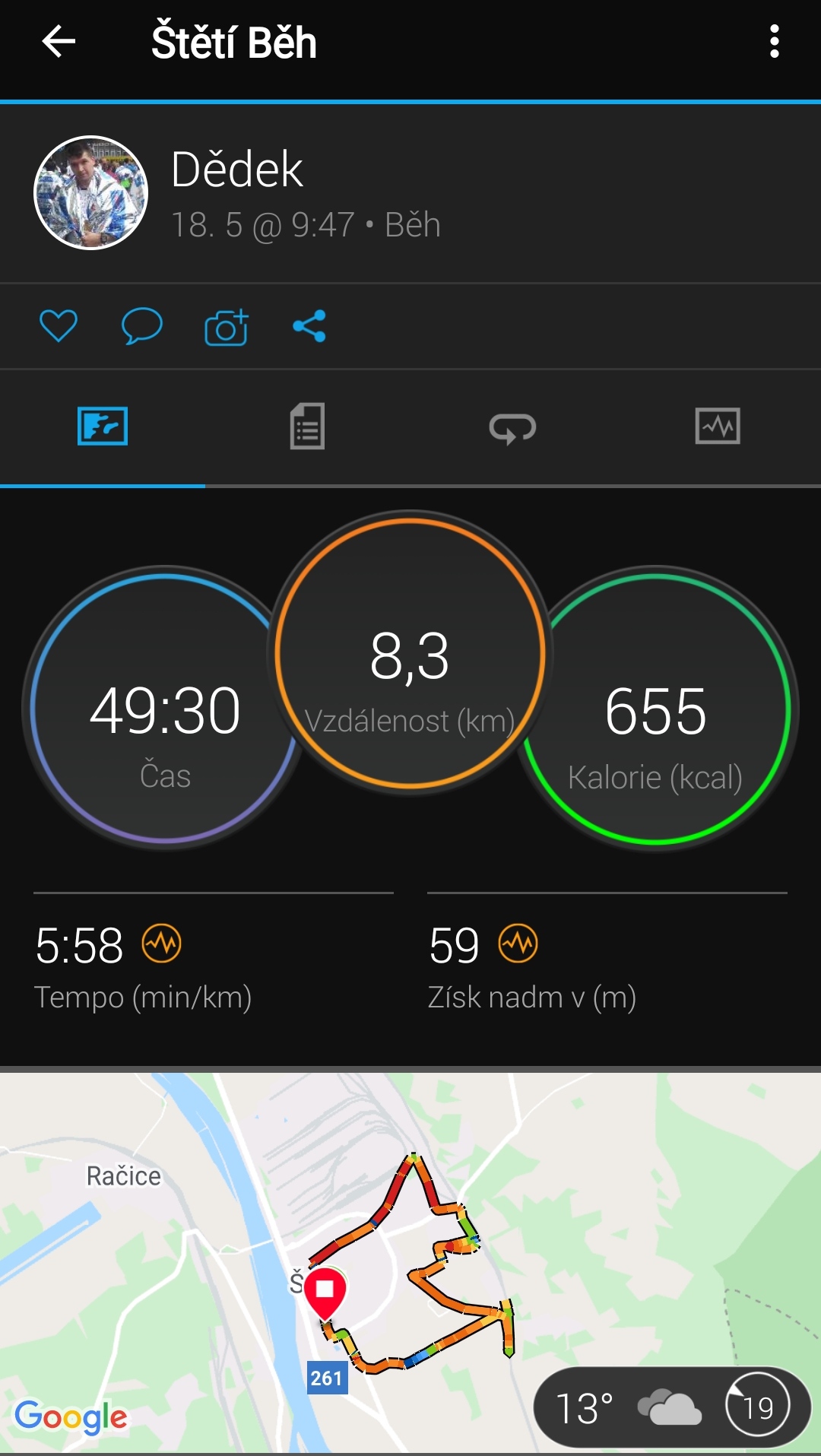Image resolution: width=821 pixels, height=1456 pixels.
Task: Open the Dědek profile picture
Action: [x=90, y=193]
